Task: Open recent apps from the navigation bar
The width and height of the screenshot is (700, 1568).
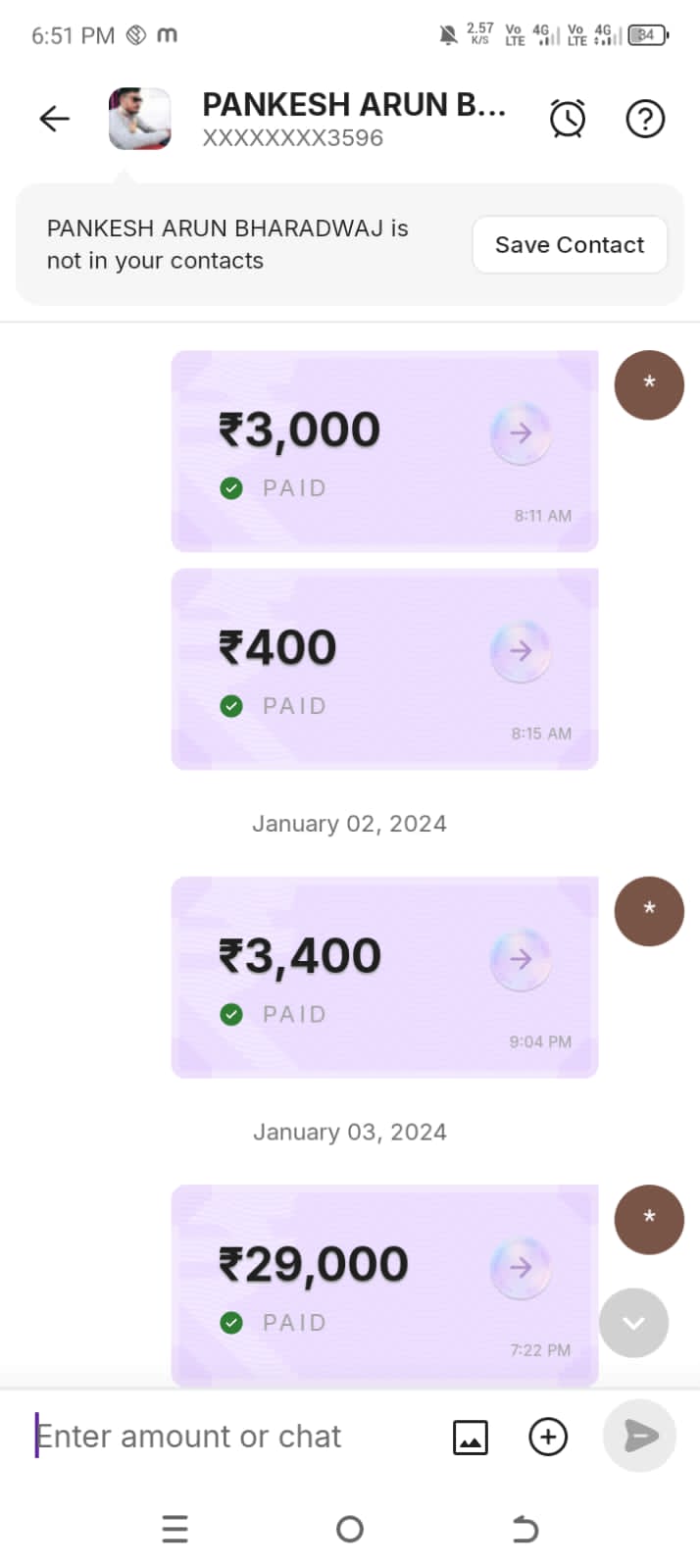Action: click(175, 1529)
